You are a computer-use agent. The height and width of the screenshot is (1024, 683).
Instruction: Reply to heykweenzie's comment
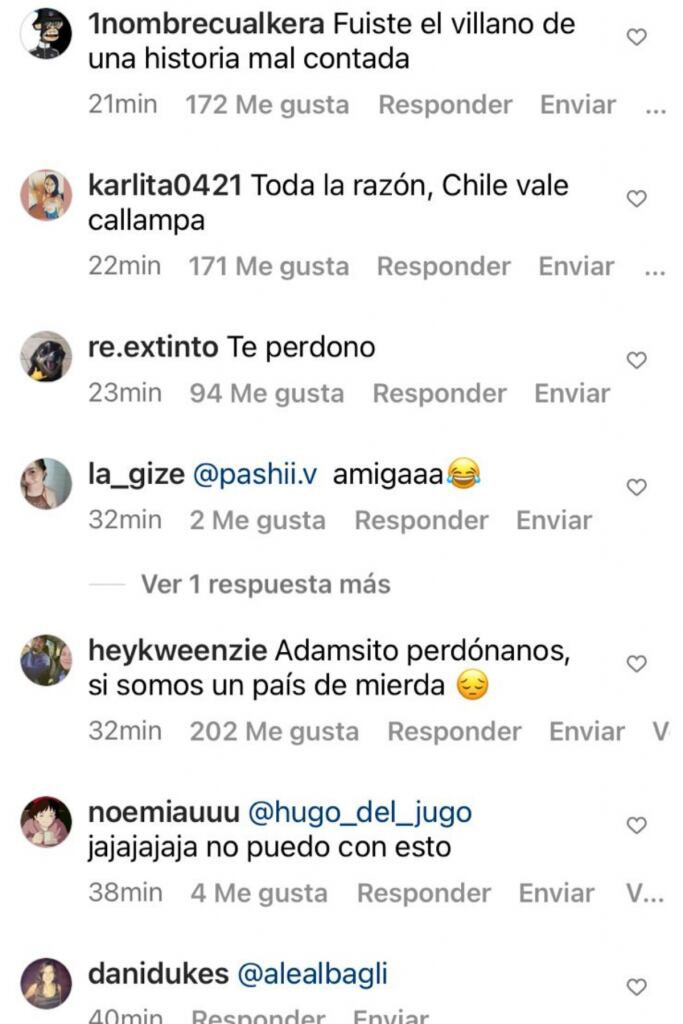[454, 732]
